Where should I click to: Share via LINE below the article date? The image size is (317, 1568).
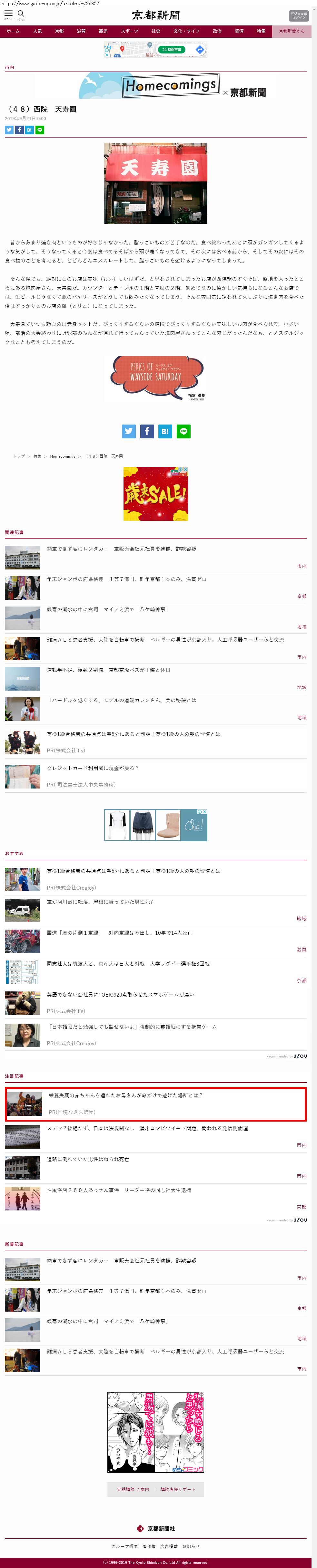coord(40,130)
